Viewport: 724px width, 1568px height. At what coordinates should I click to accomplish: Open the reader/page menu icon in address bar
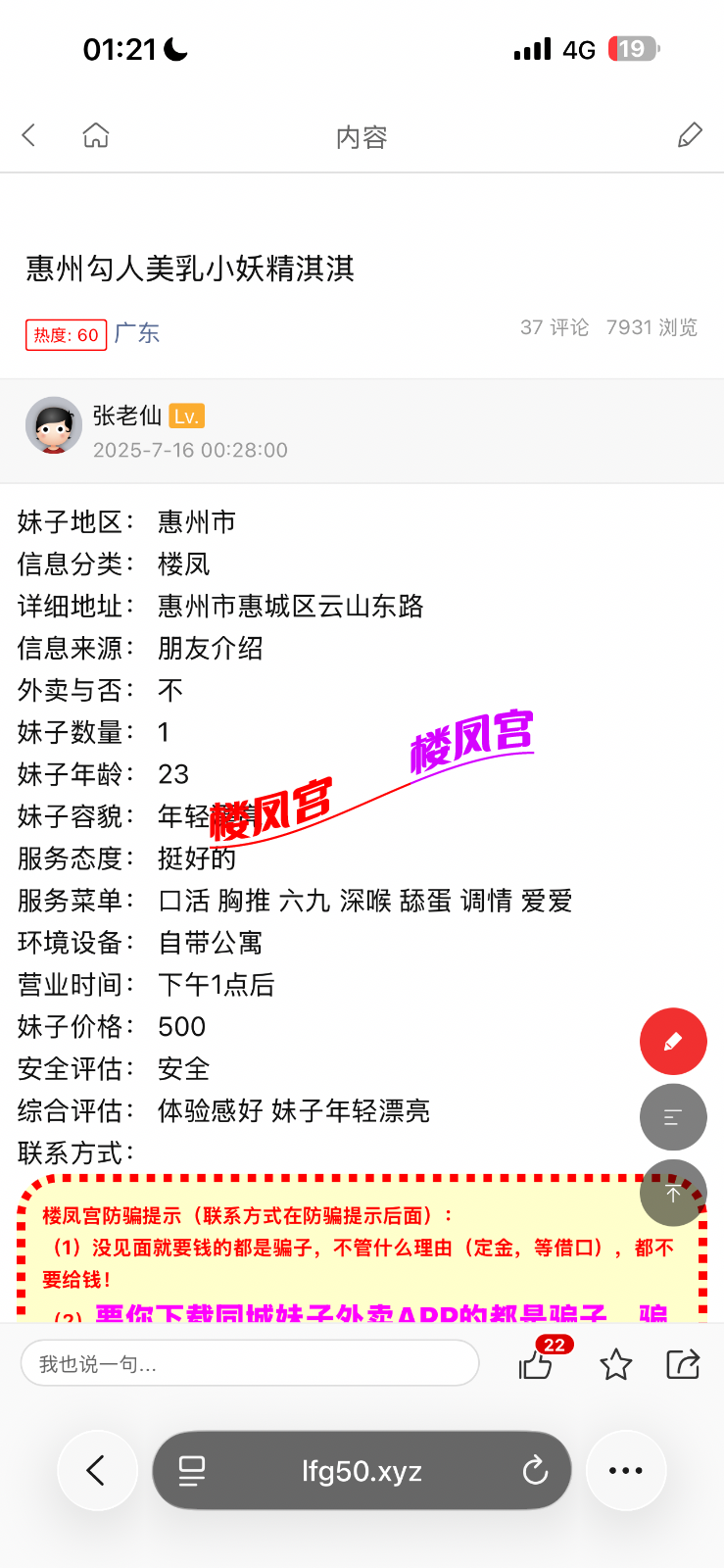pos(192,1470)
